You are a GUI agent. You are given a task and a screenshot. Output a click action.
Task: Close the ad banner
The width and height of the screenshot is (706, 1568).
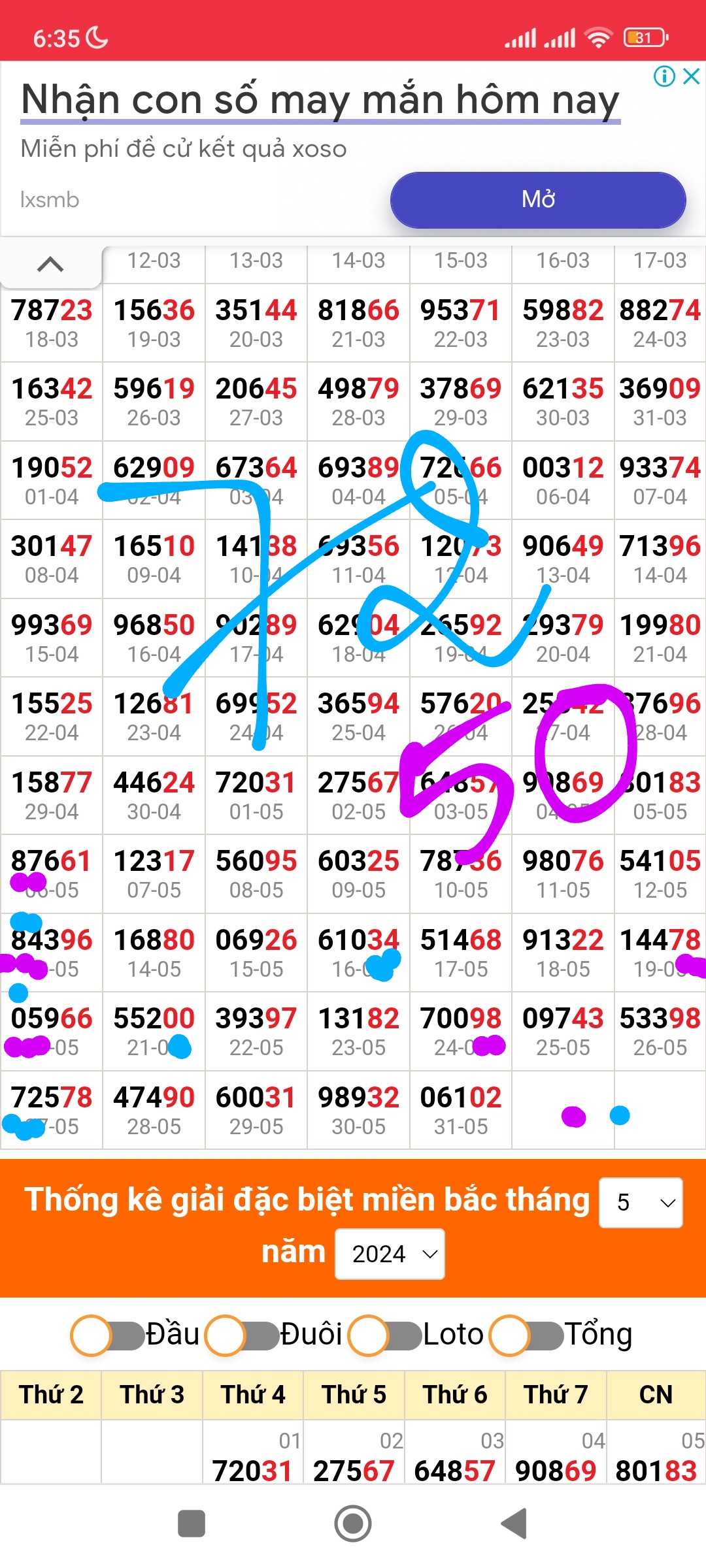click(692, 76)
